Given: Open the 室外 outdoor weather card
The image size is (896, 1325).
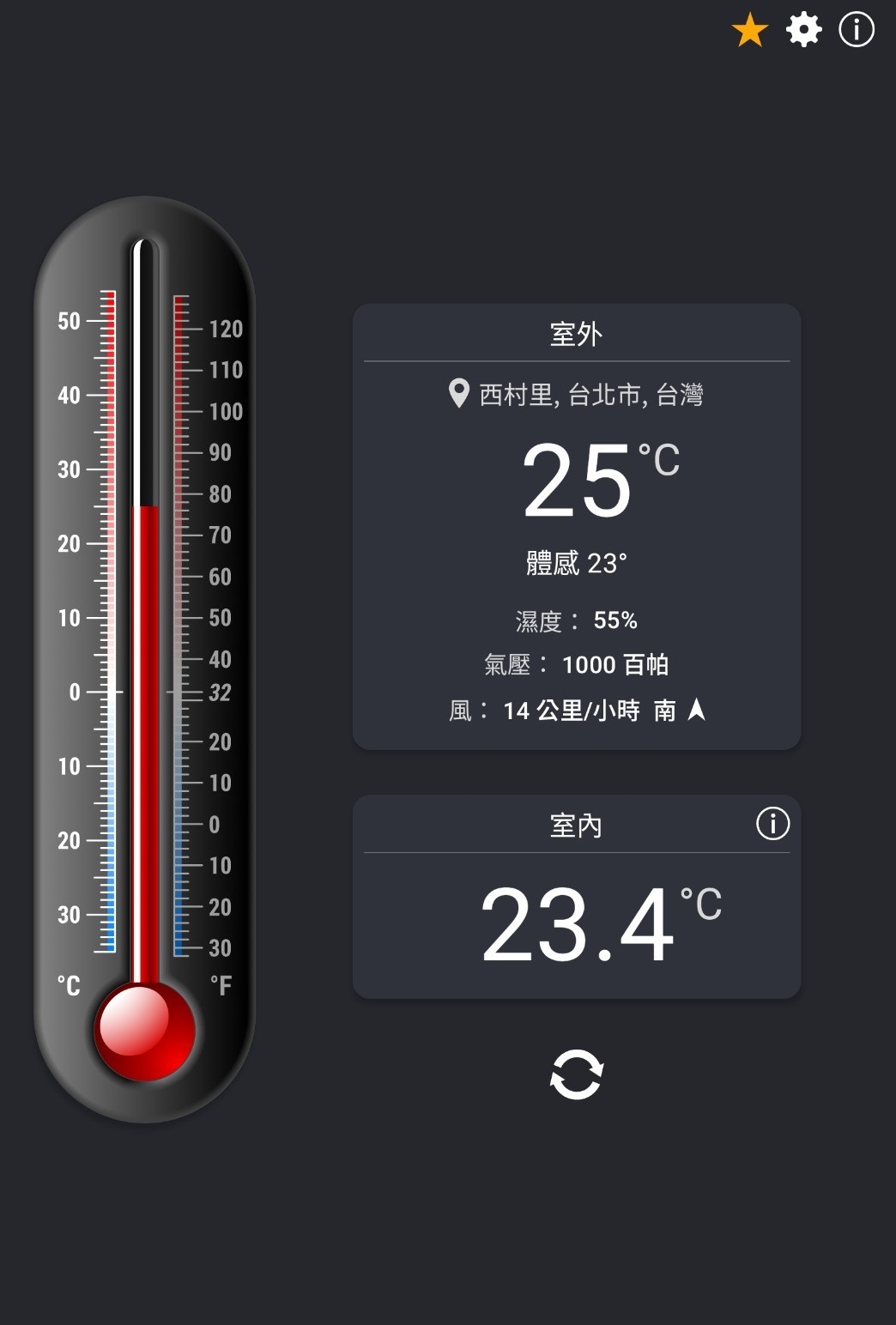Looking at the screenshot, I should click(x=576, y=525).
